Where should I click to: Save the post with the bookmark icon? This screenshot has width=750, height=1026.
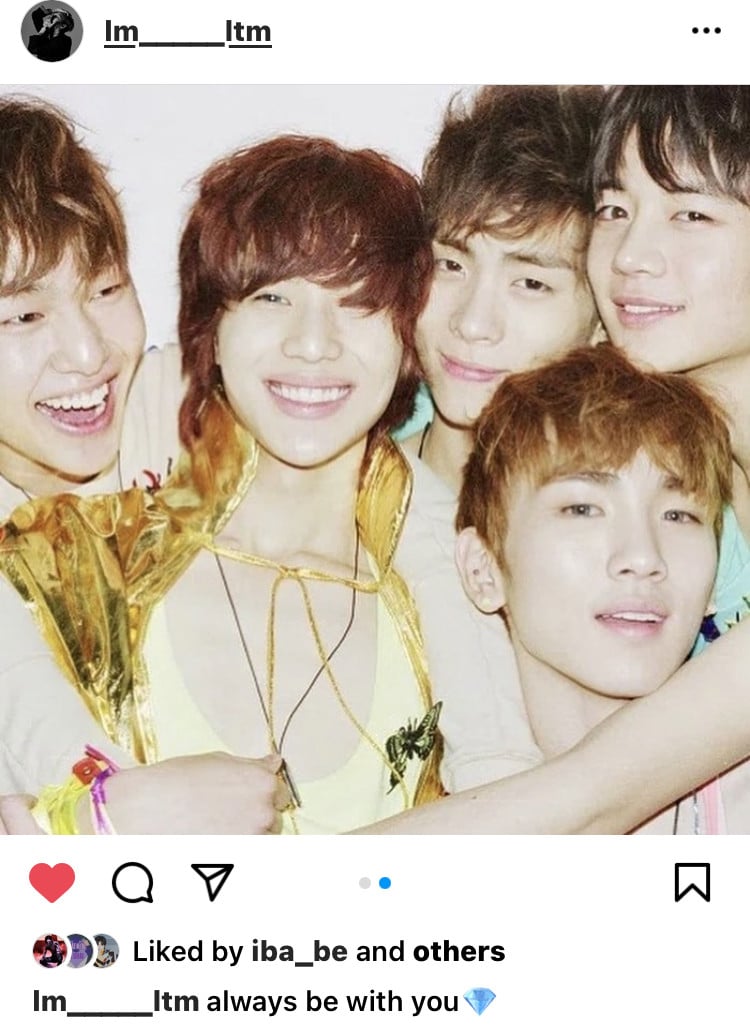coord(692,882)
